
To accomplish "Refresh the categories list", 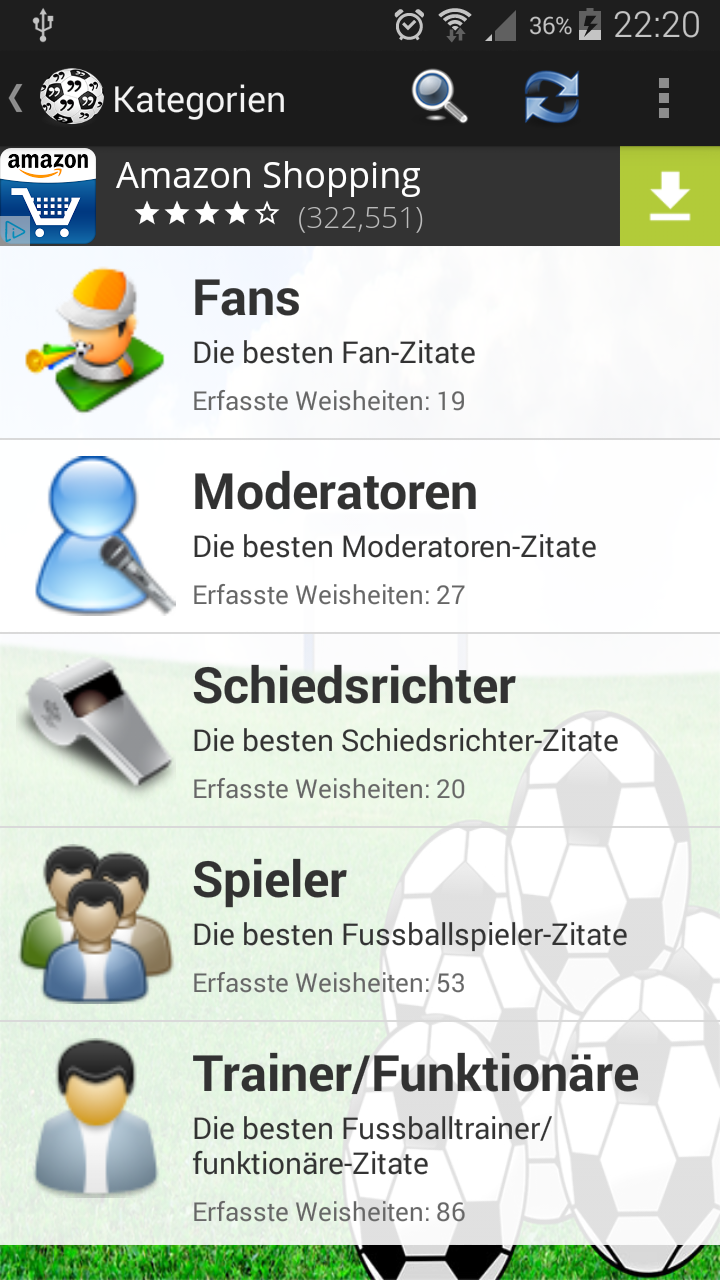I will [x=552, y=98].
